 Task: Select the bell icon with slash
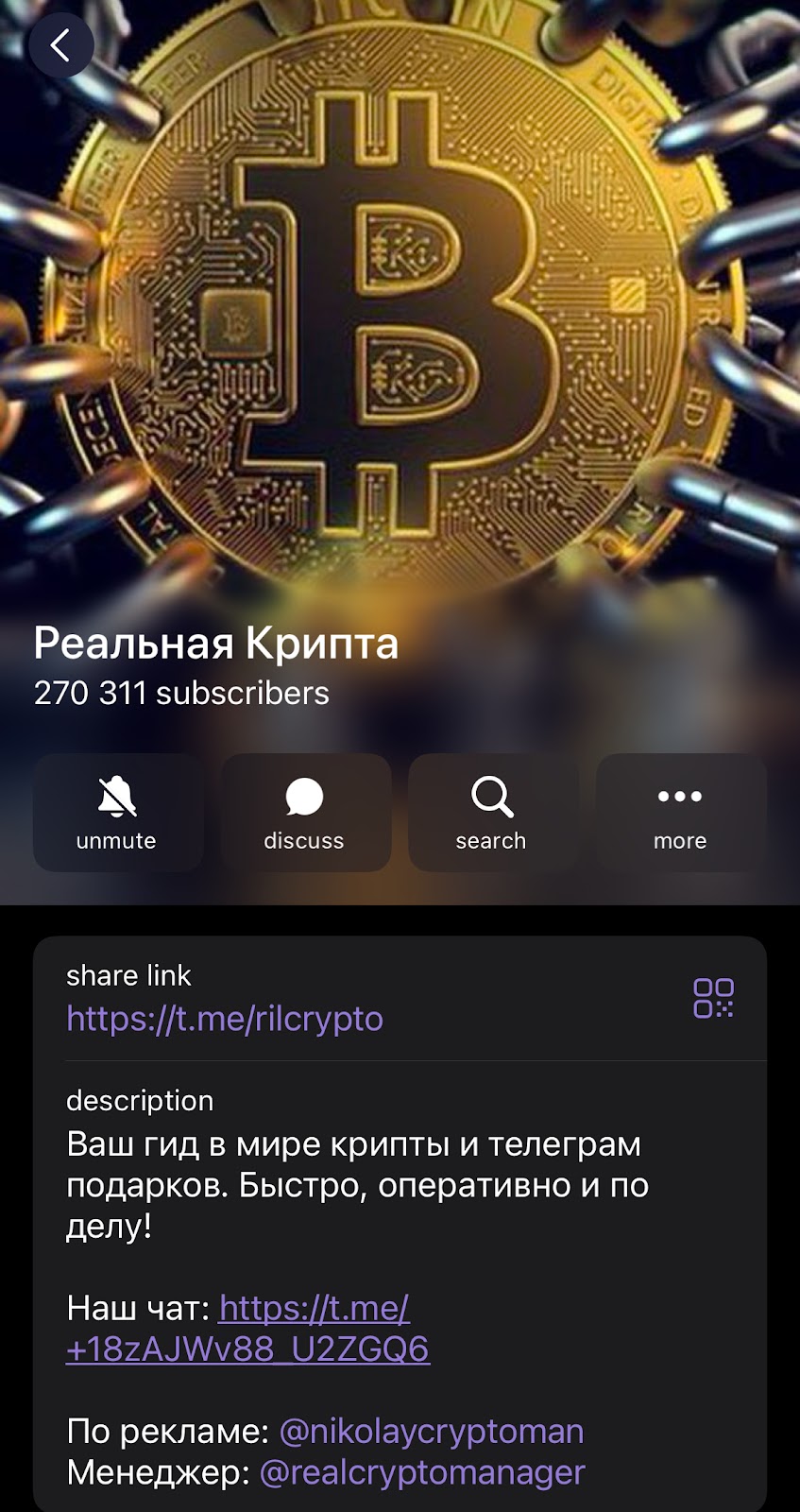pyautogui.click(x=117, y=799)
